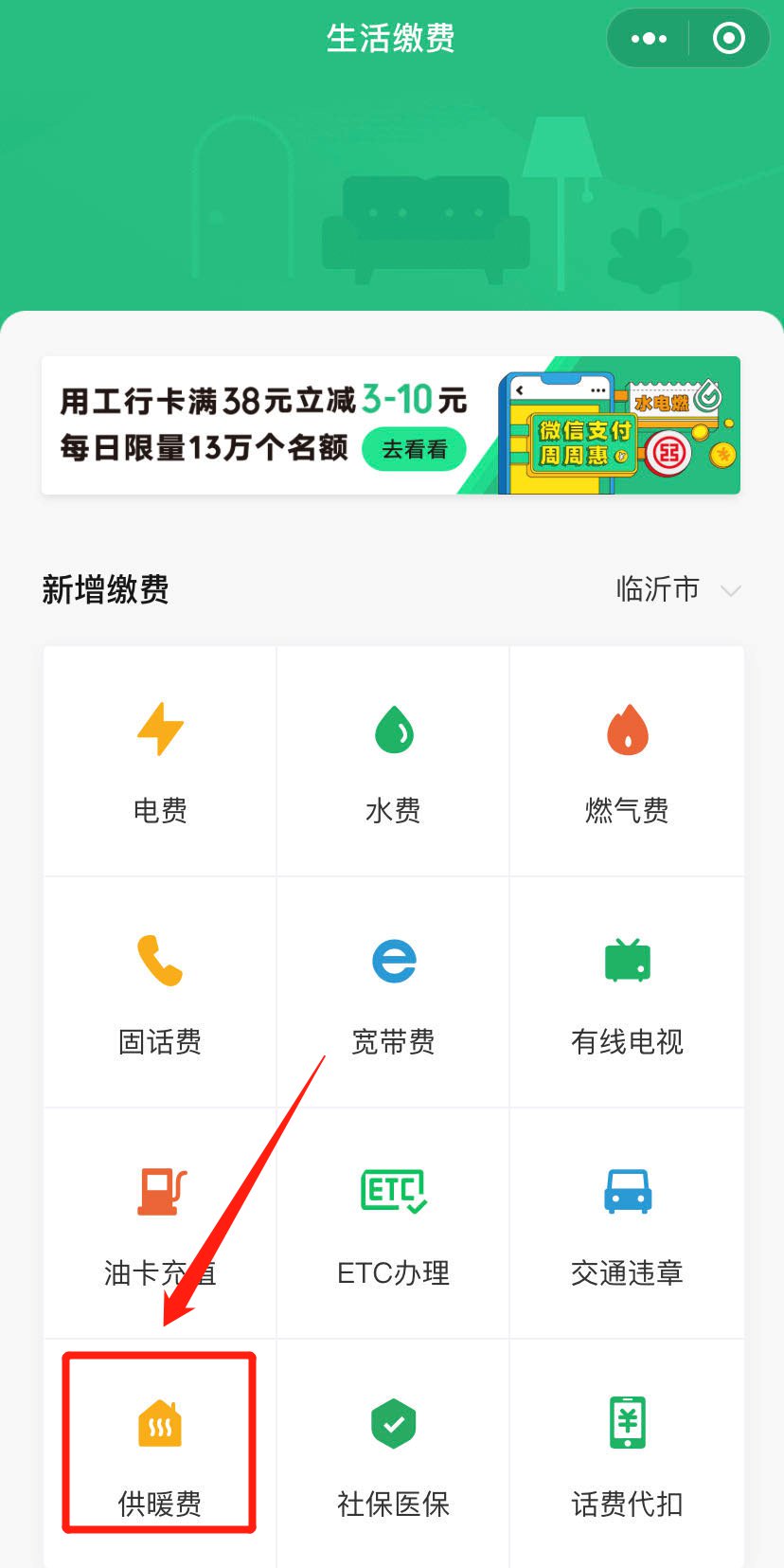This screenshot has width=784, height=1568.
Task: Open 电费 payment
Action: click(160, 761)
